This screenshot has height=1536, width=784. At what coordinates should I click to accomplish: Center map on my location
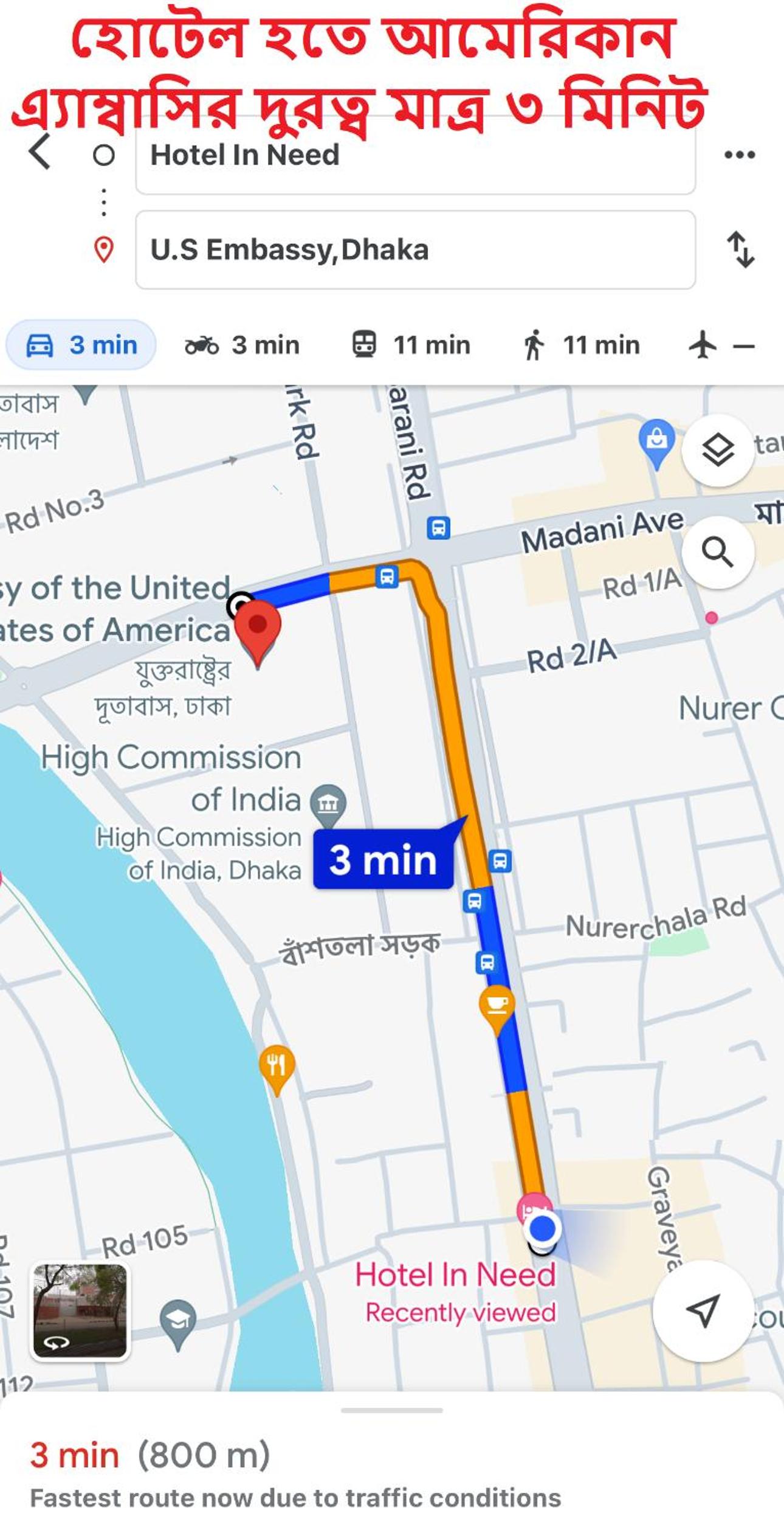pos(703,1311)
